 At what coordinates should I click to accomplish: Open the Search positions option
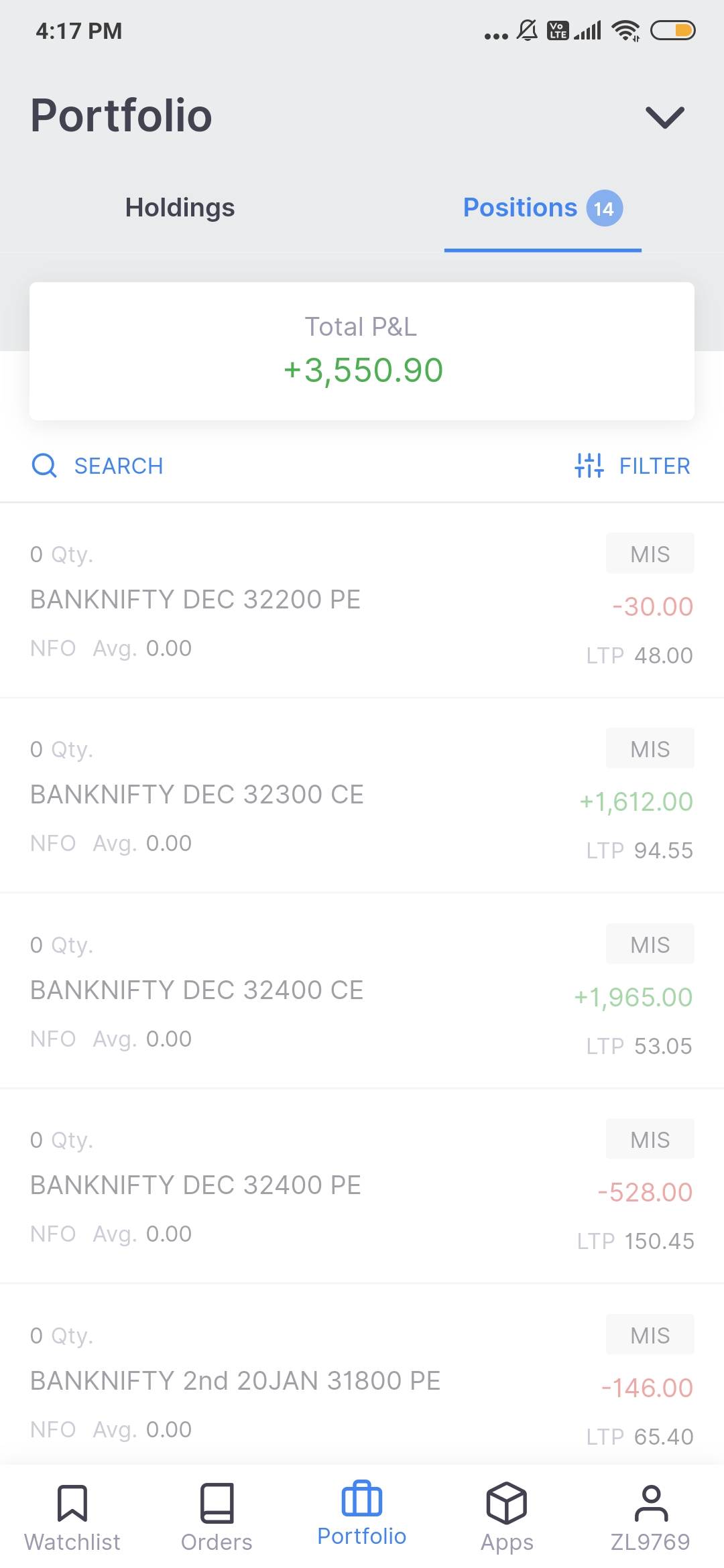[x=98, y=466]
